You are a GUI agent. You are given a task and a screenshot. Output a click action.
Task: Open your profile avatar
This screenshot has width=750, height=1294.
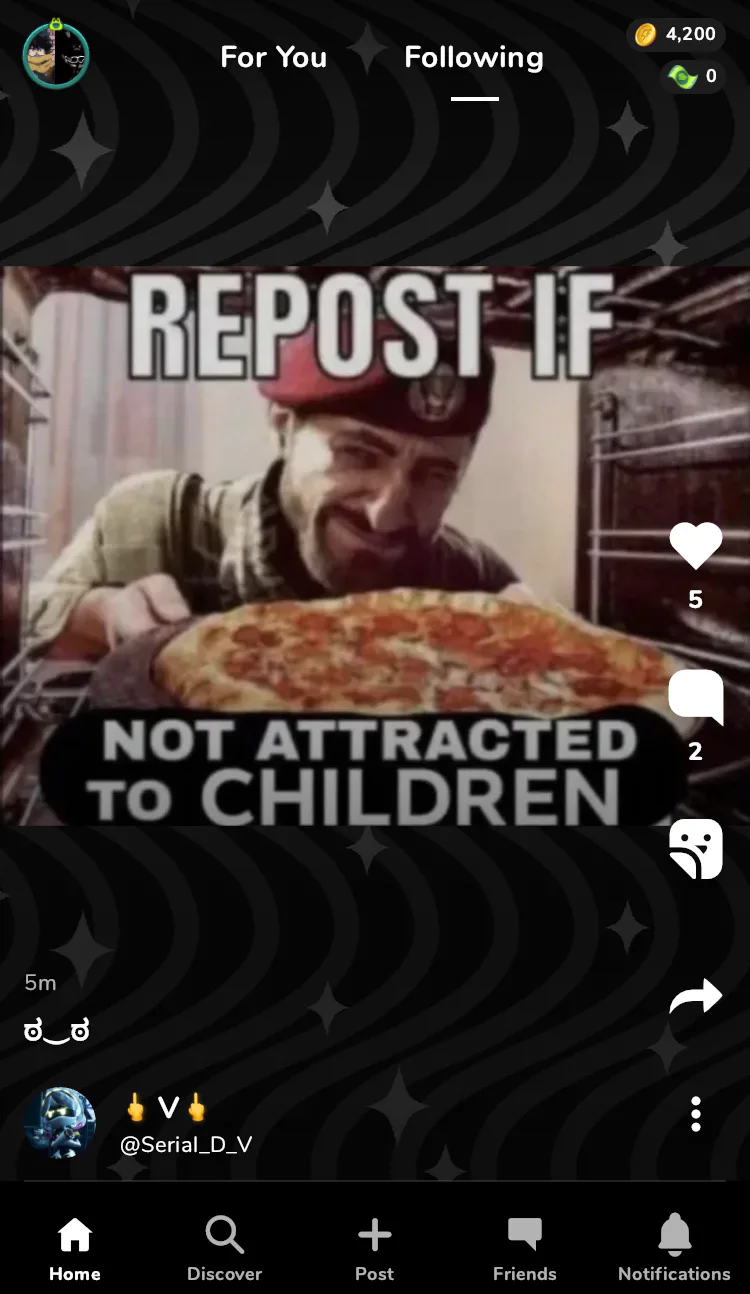[x=56, y=56]
